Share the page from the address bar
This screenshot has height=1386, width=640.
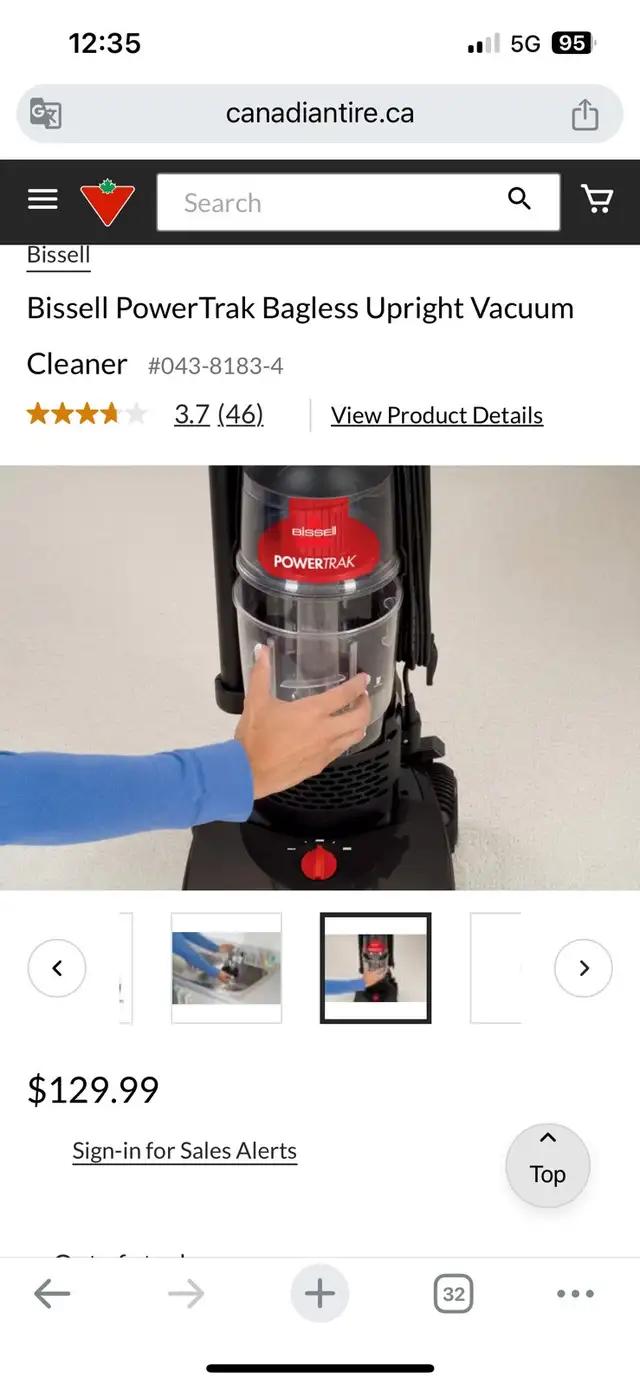pyautogui.click(x=585, y=114)
